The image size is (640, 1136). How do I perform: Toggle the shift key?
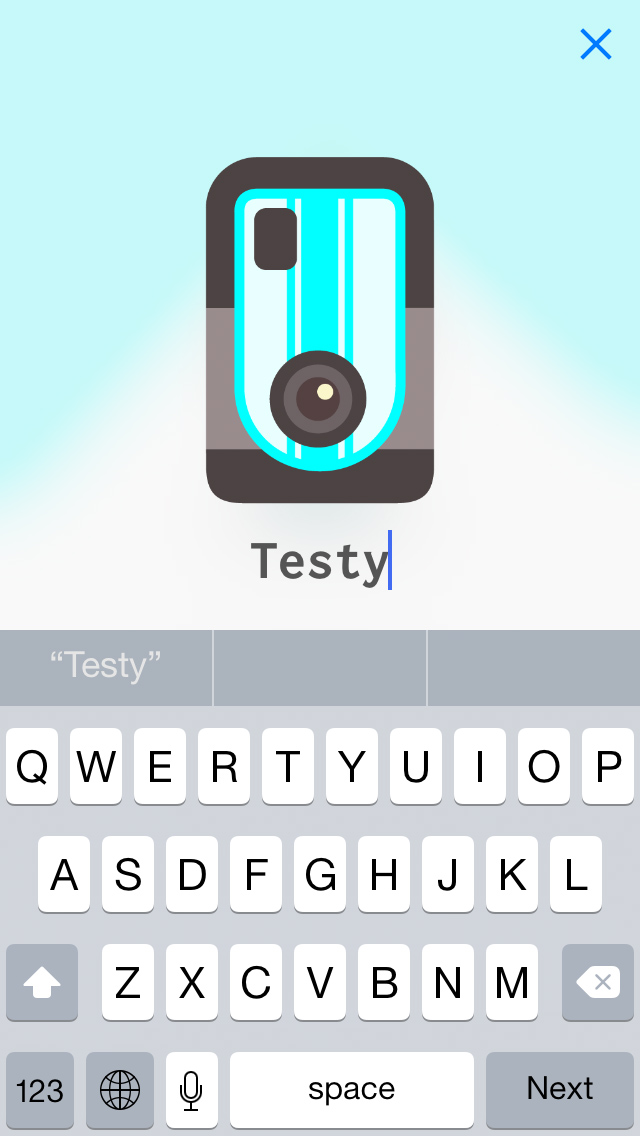[x=42, y=983]
